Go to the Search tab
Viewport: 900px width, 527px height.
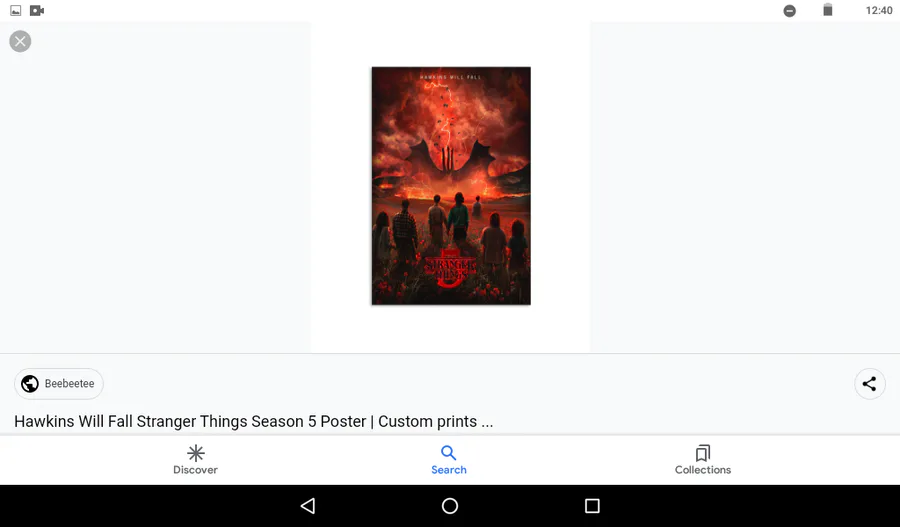pos(449,460)
